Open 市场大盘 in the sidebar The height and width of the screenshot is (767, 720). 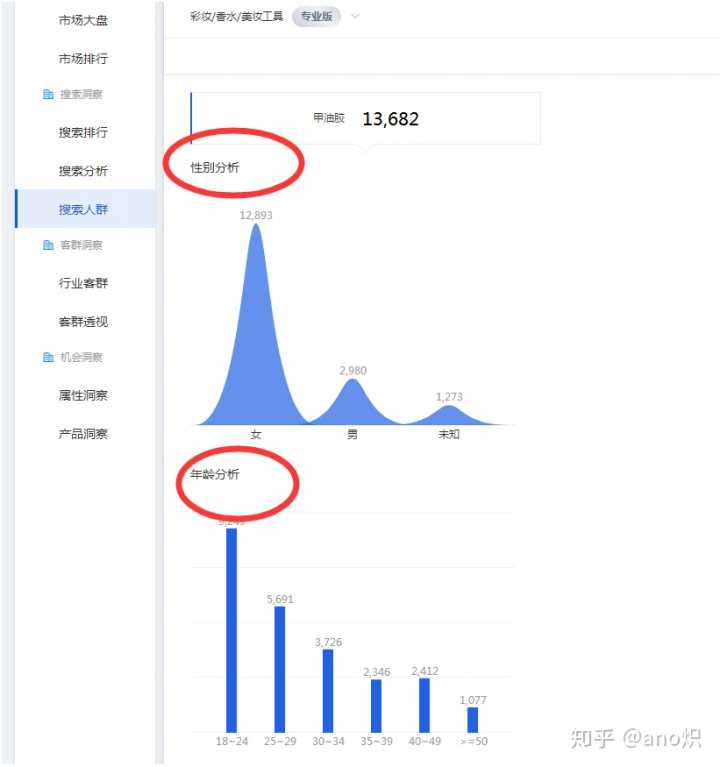(83, 20)
